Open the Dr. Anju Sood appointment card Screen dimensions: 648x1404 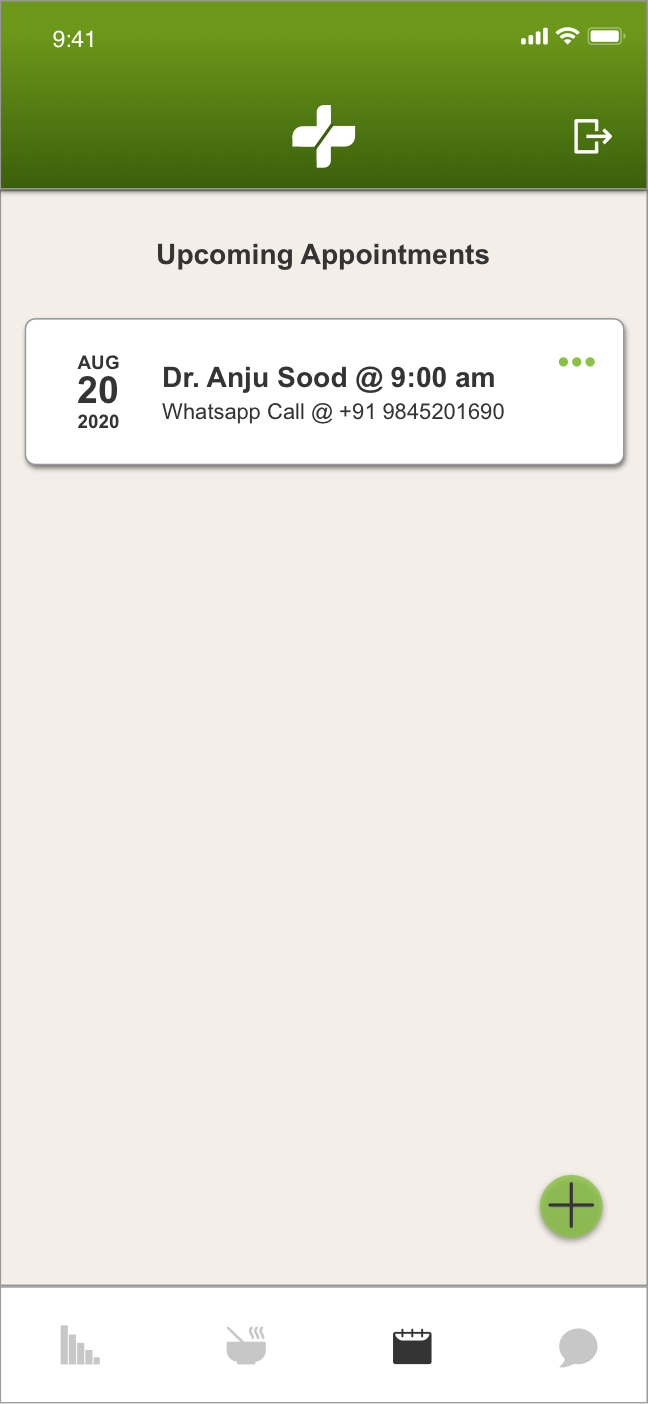(324, 392)
